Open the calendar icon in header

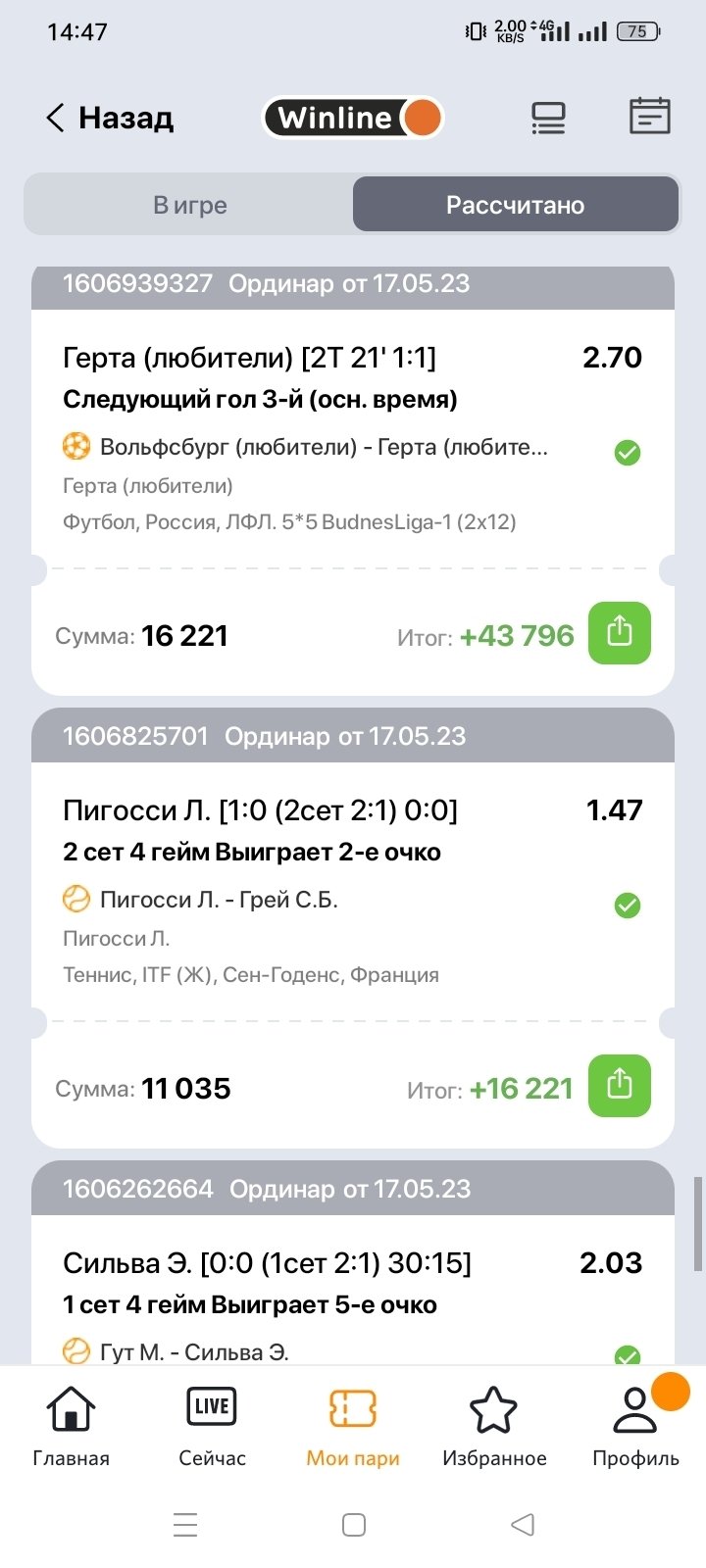pos(649,117)
